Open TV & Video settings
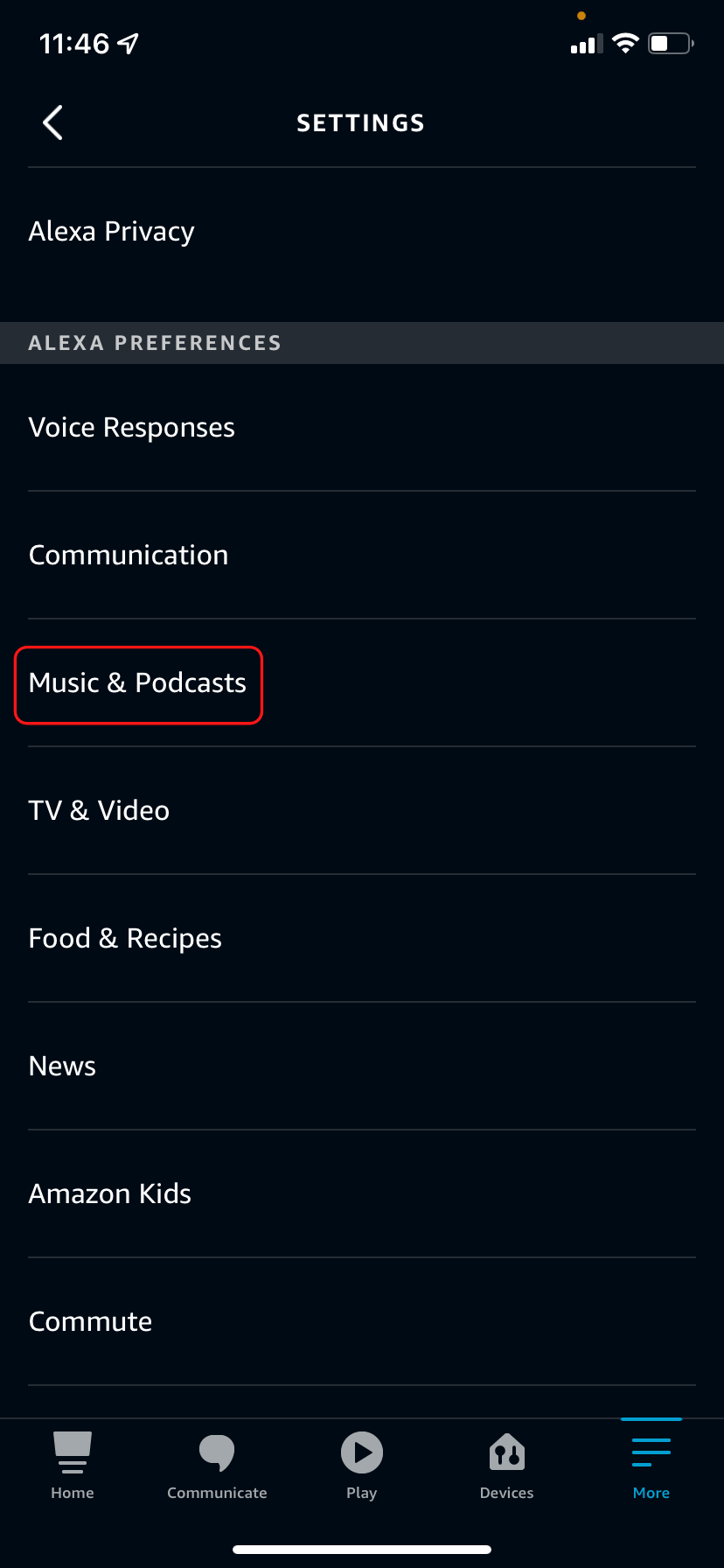The image size is (724, 1568). click(362, 810)
